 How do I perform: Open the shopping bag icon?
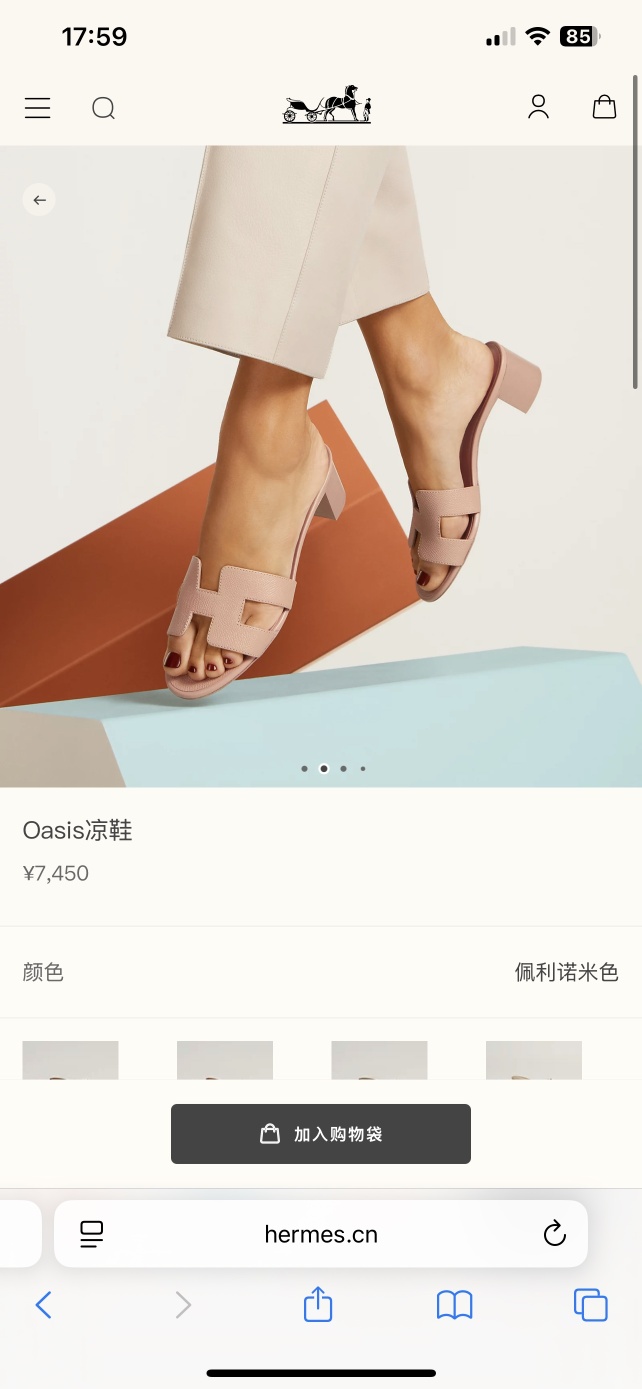click(x=604, y=107)
